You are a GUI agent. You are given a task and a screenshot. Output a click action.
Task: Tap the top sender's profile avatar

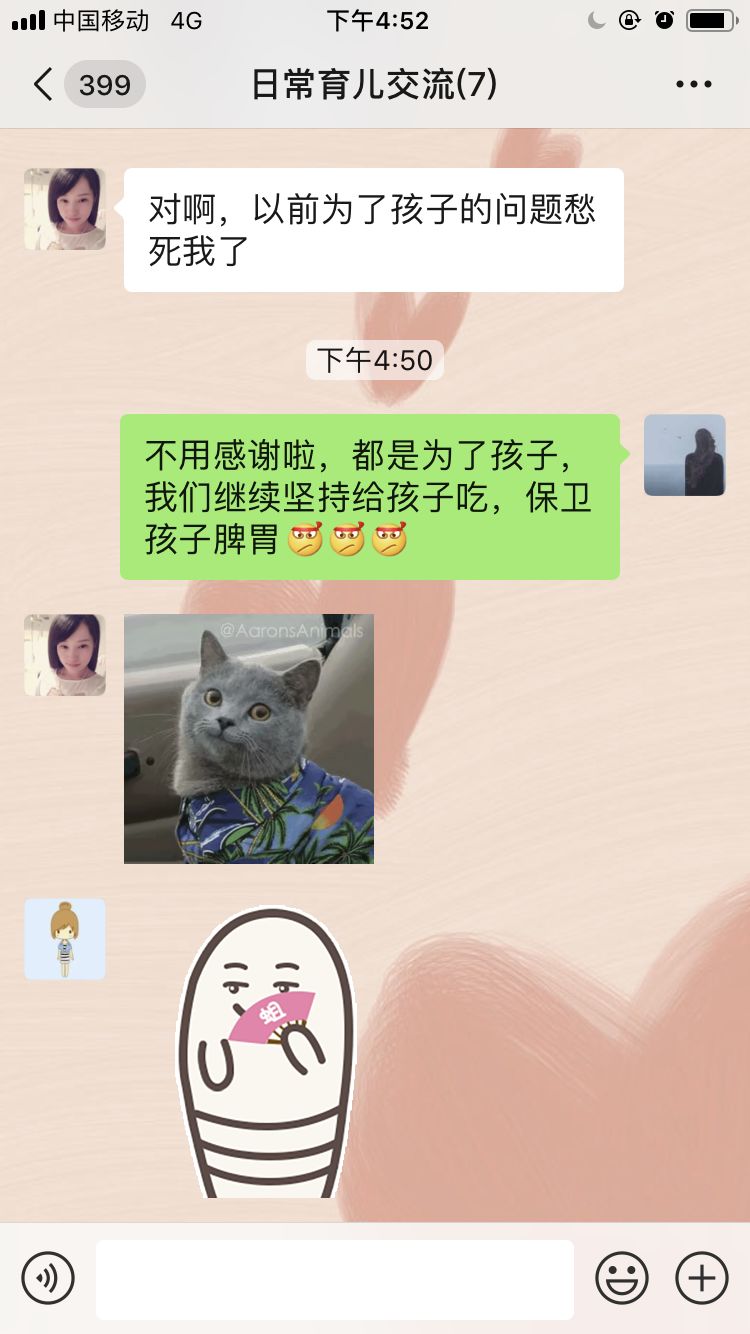point(65,209)
